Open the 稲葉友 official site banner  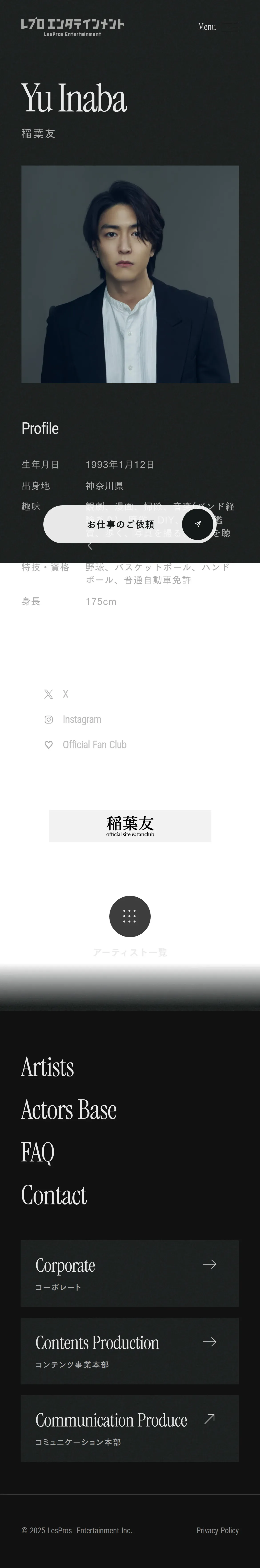(130, 826)
